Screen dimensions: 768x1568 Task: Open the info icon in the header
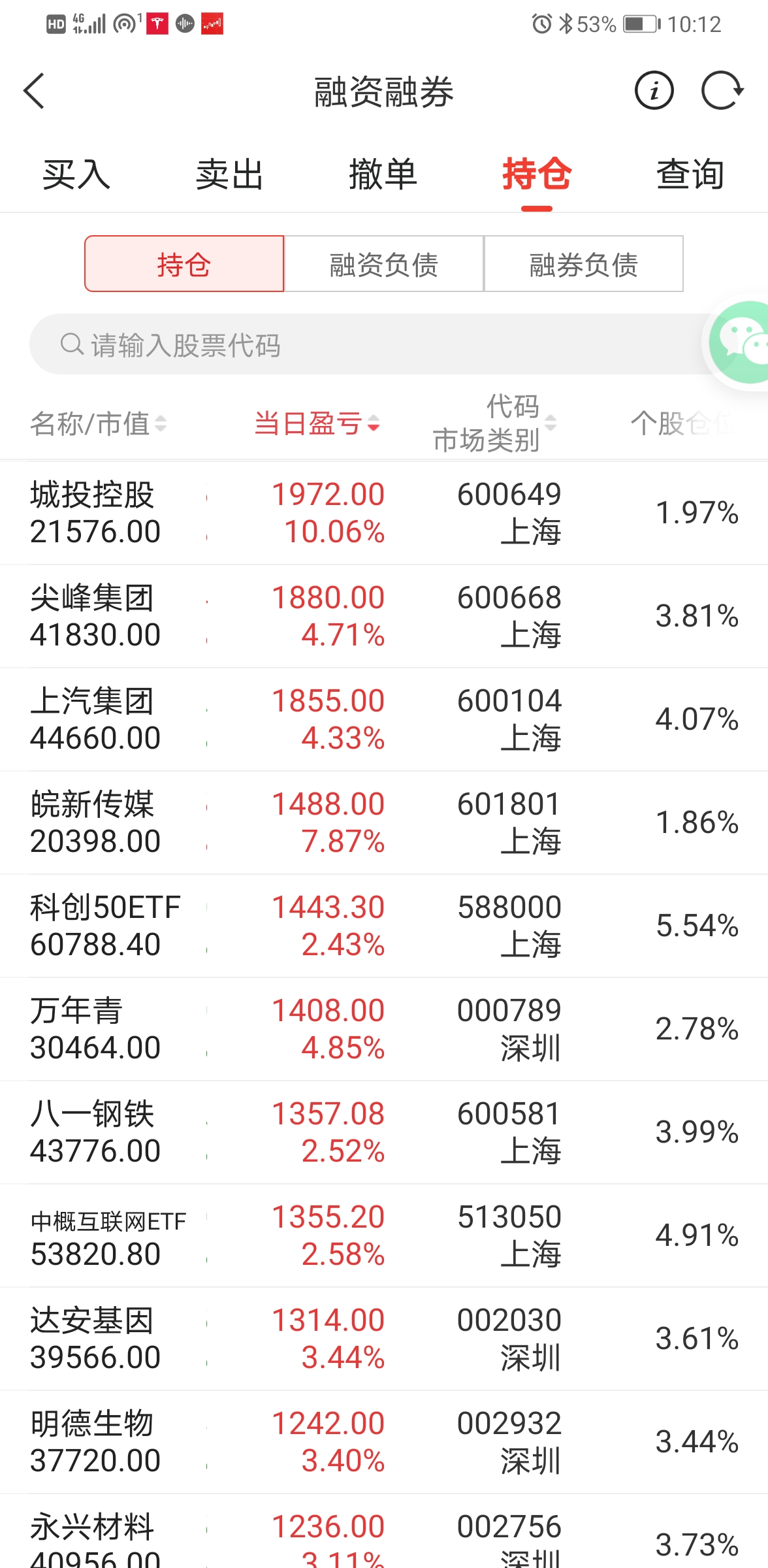654,91
